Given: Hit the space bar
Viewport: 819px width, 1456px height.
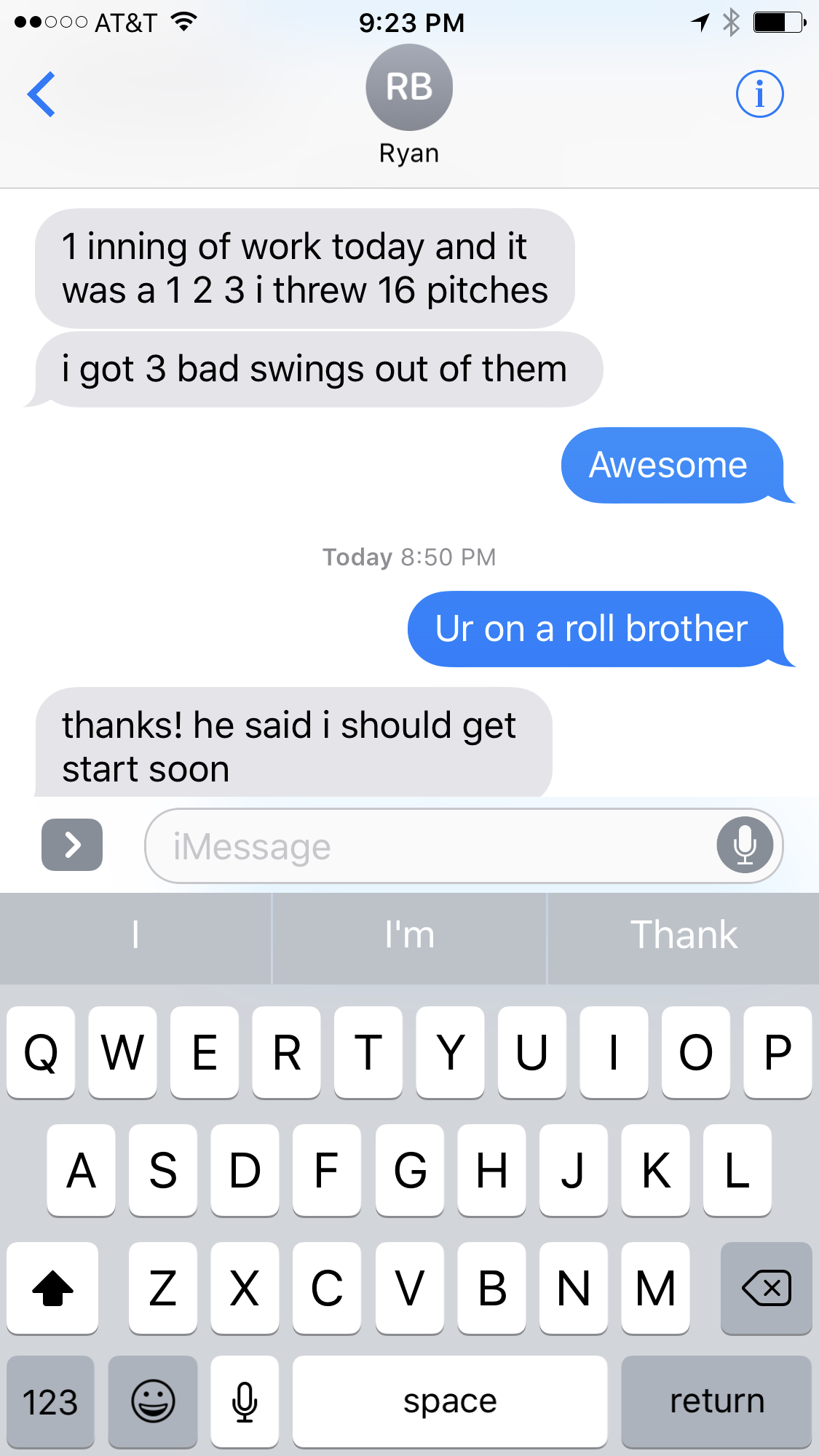Looking at the screenshot, I should point(450,1402).
